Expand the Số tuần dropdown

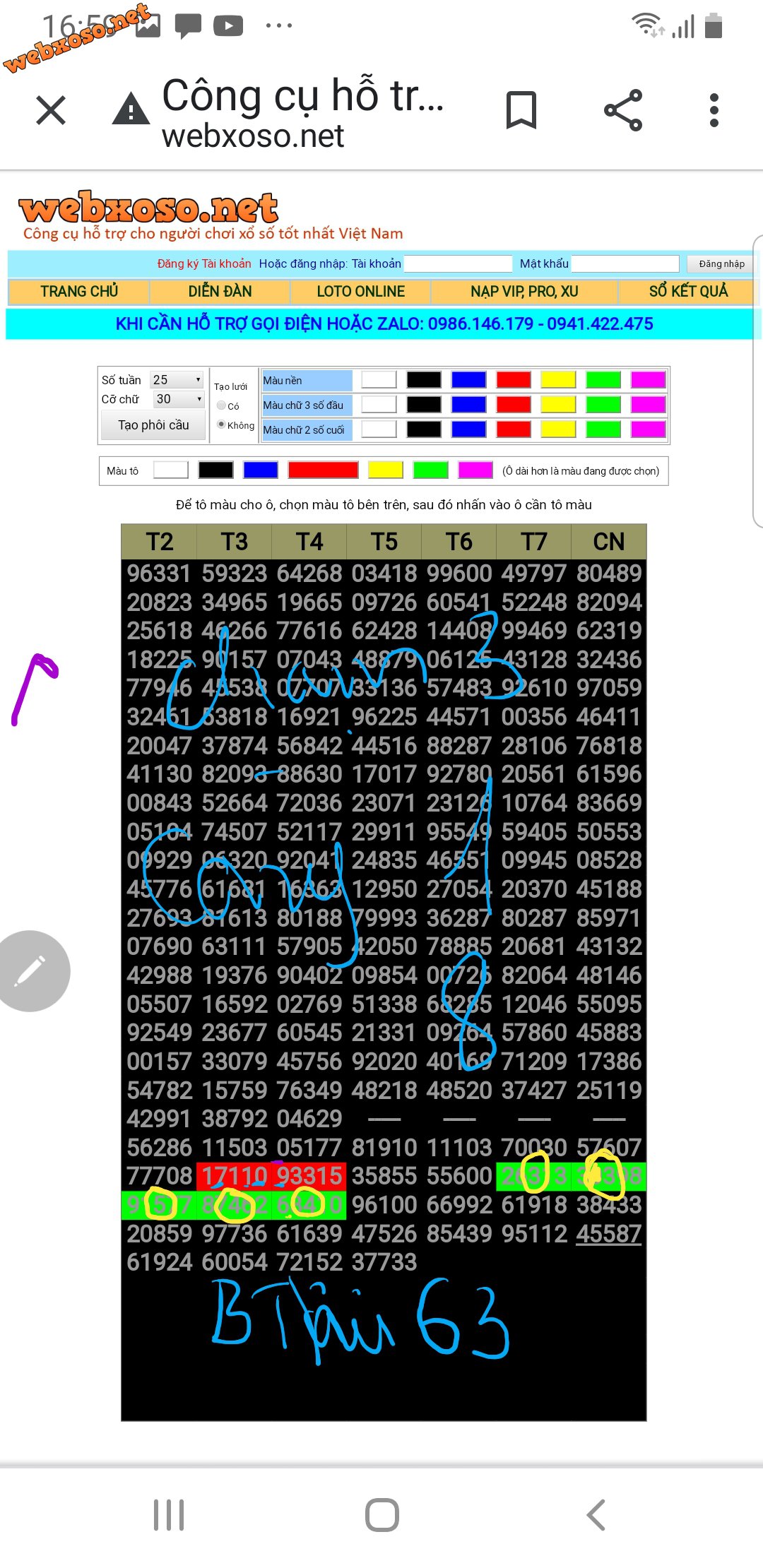click(x=177, y=379)
